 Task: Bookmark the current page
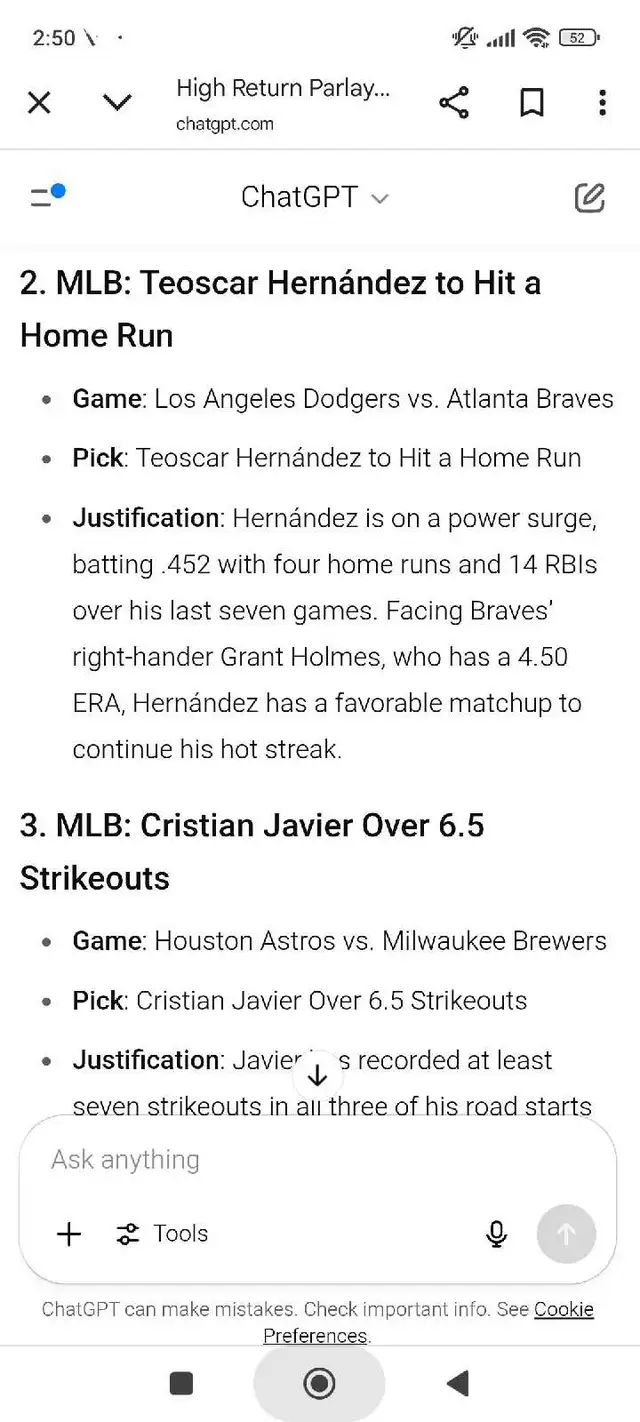[x=532, y=102]
